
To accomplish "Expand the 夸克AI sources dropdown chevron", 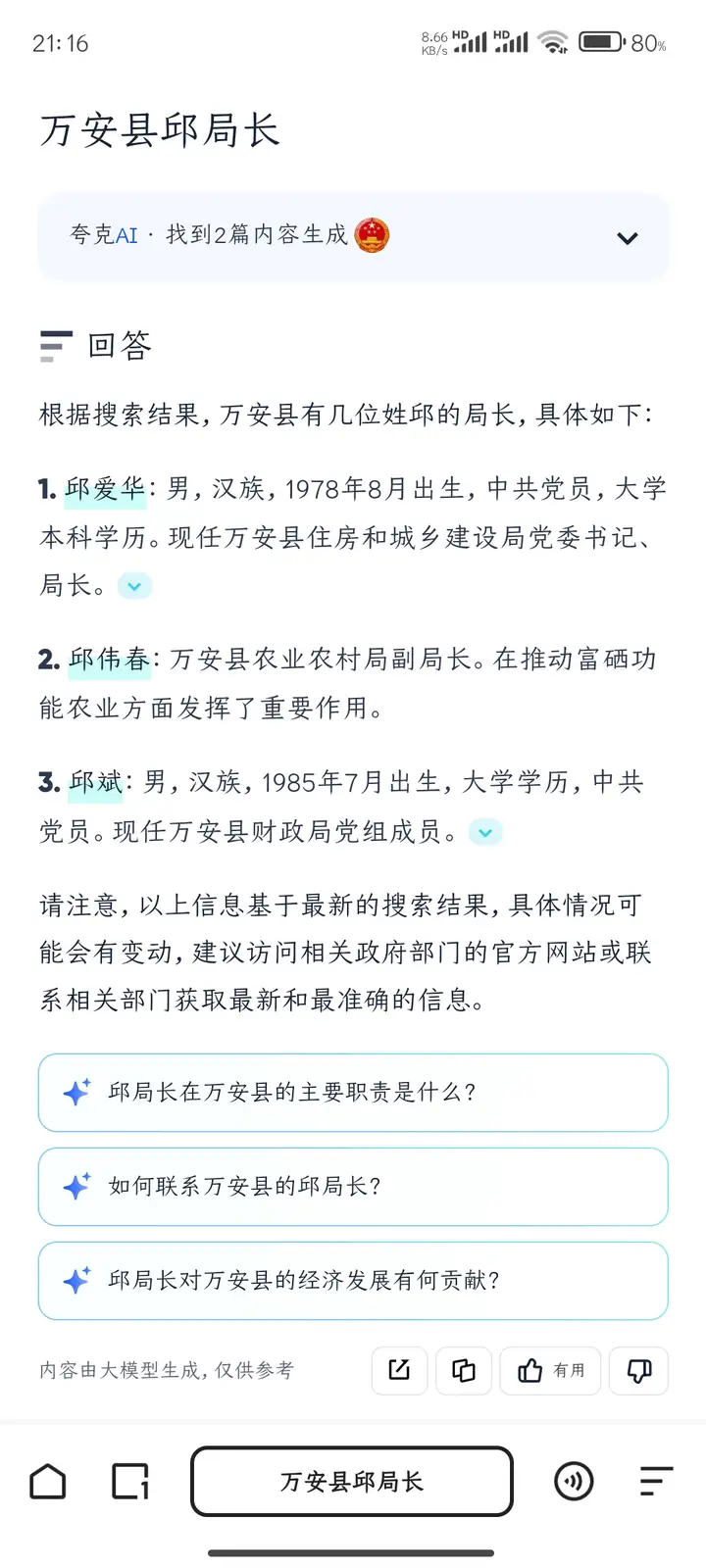I will click(628, 238).
